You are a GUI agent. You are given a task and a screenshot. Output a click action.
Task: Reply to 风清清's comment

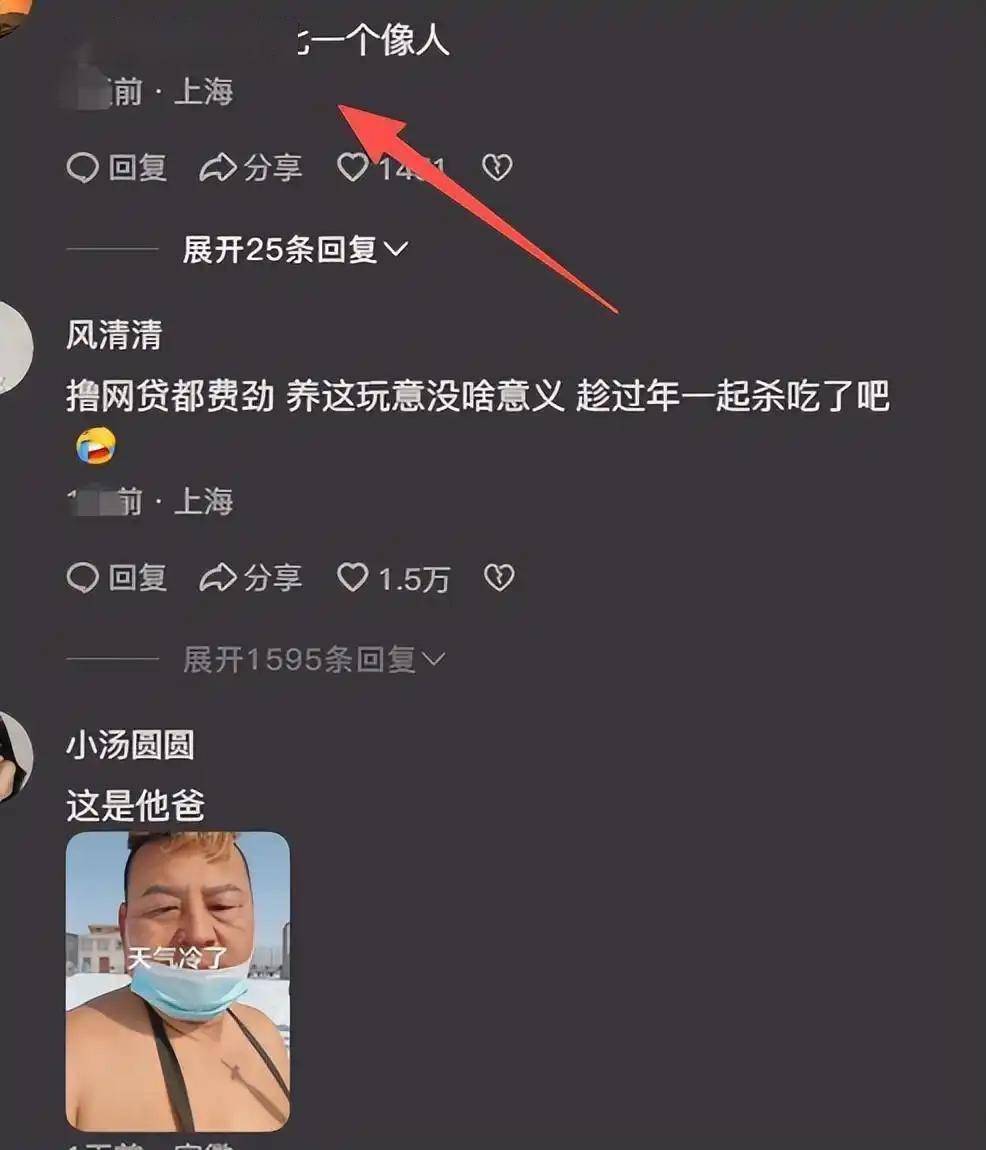[116, 577]
